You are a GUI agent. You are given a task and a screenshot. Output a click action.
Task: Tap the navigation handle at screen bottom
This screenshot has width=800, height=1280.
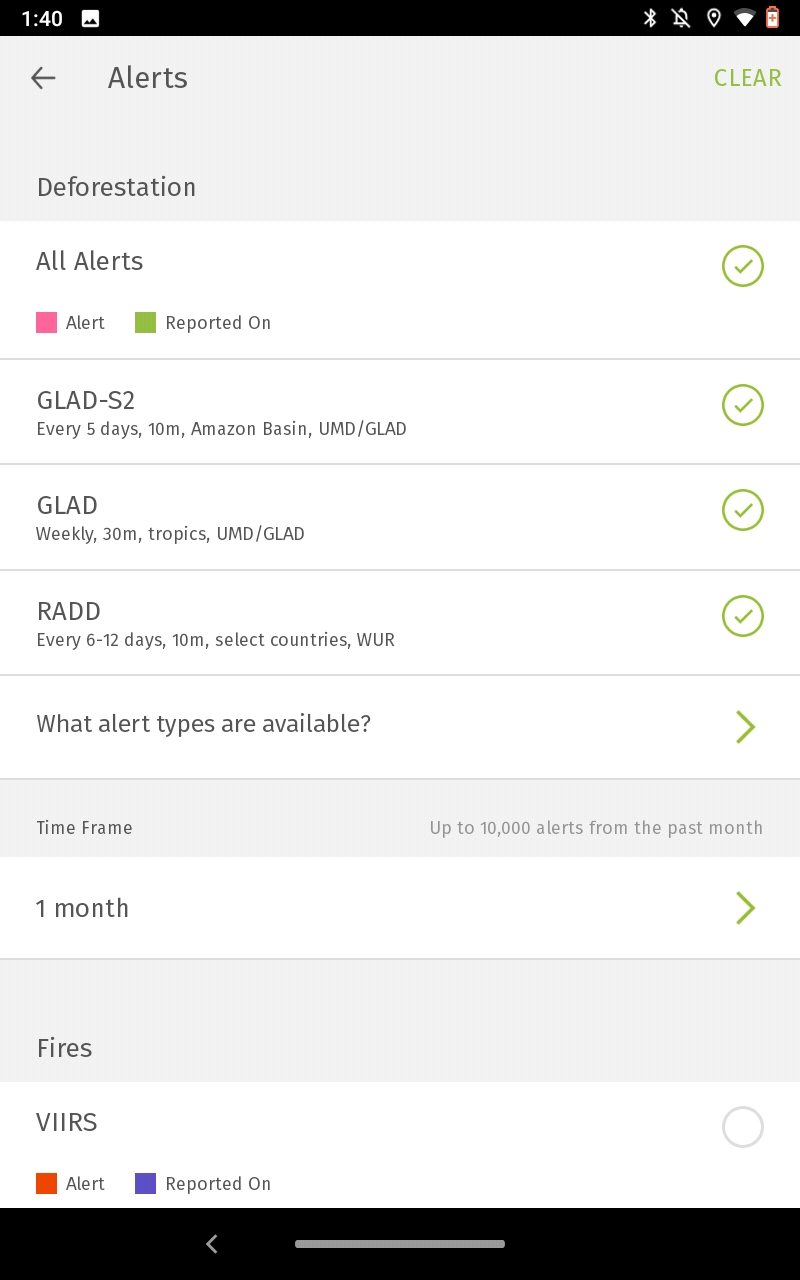(x=400, y=1244)
